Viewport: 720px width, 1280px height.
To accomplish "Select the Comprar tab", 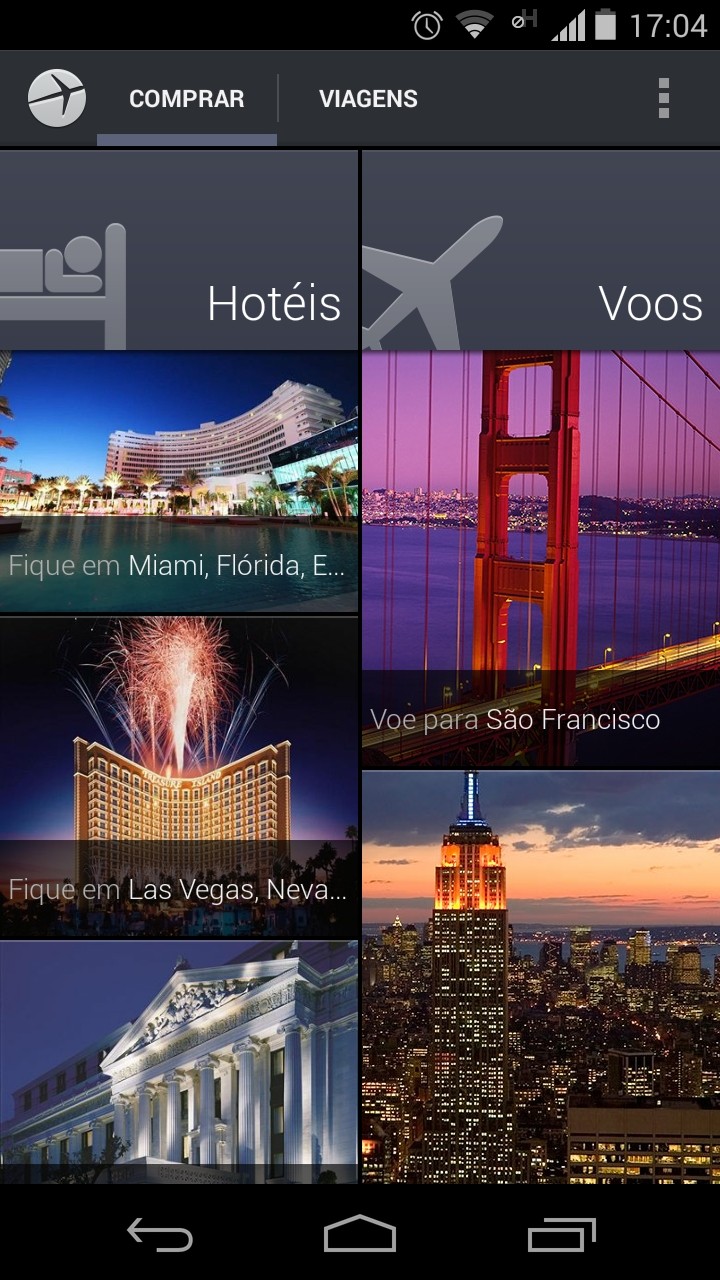I will coord(187,99).
